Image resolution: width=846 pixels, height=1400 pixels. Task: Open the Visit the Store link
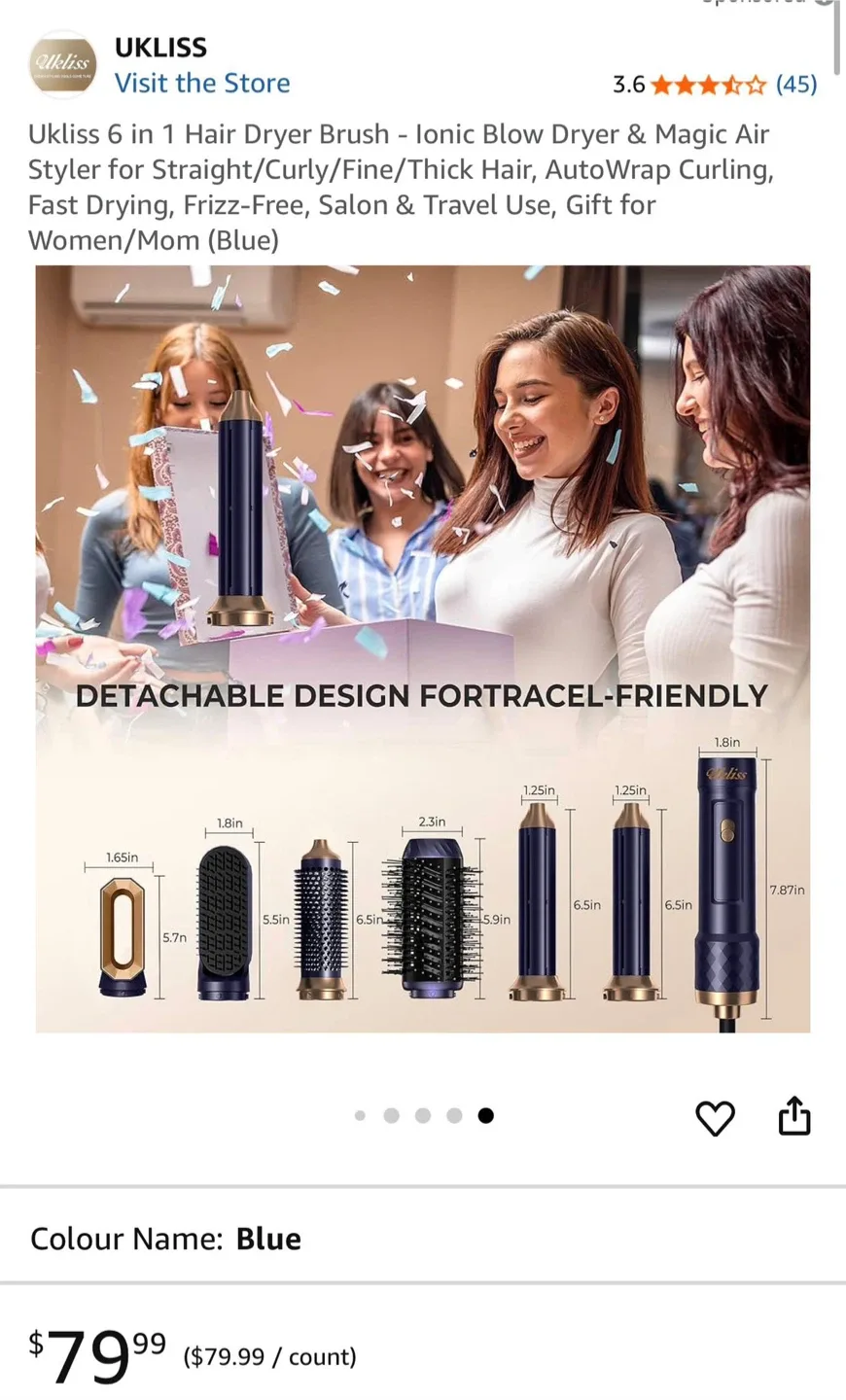click(202, 84)
